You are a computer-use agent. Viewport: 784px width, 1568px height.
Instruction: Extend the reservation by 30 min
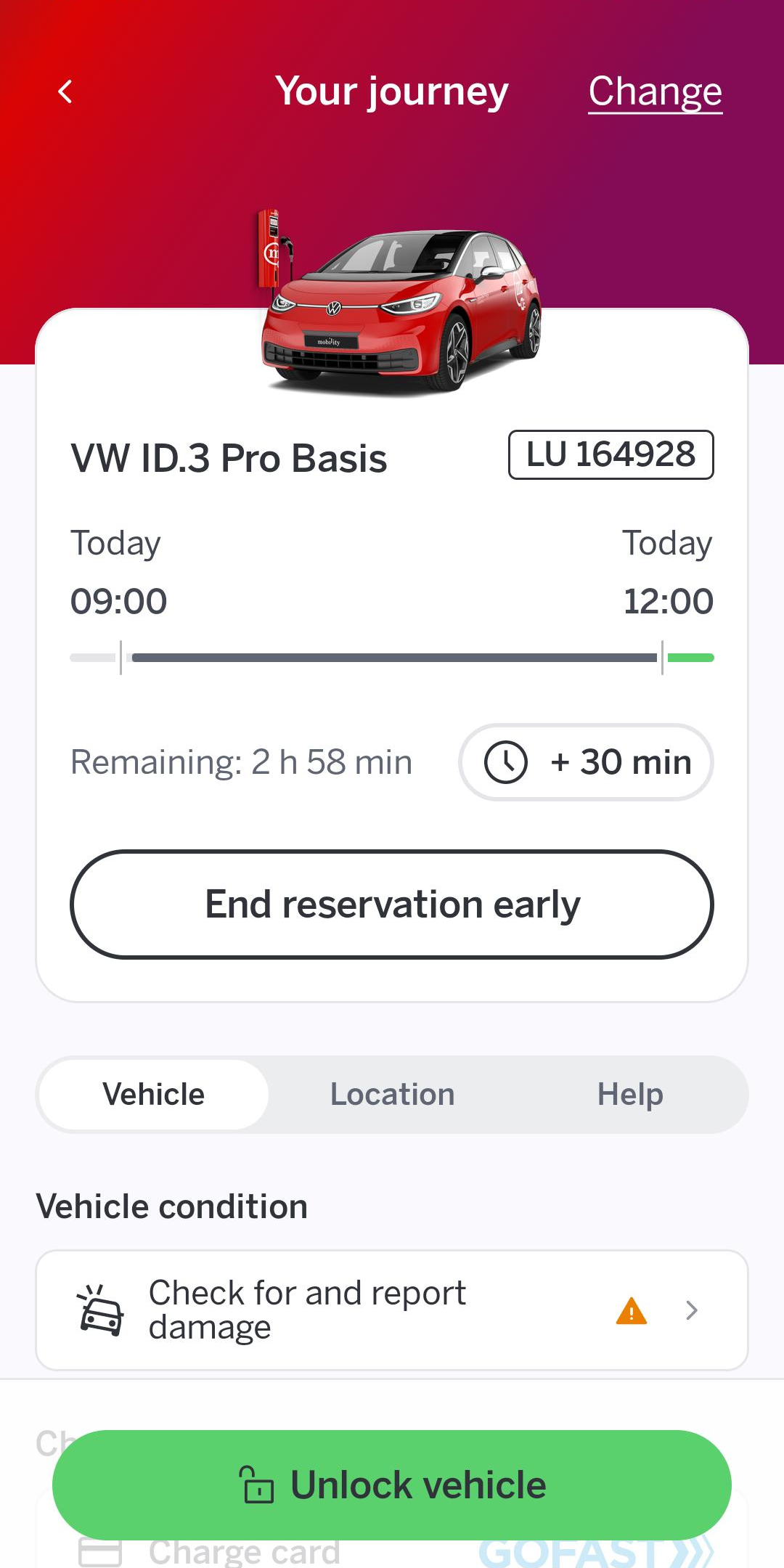pos(586,762)
